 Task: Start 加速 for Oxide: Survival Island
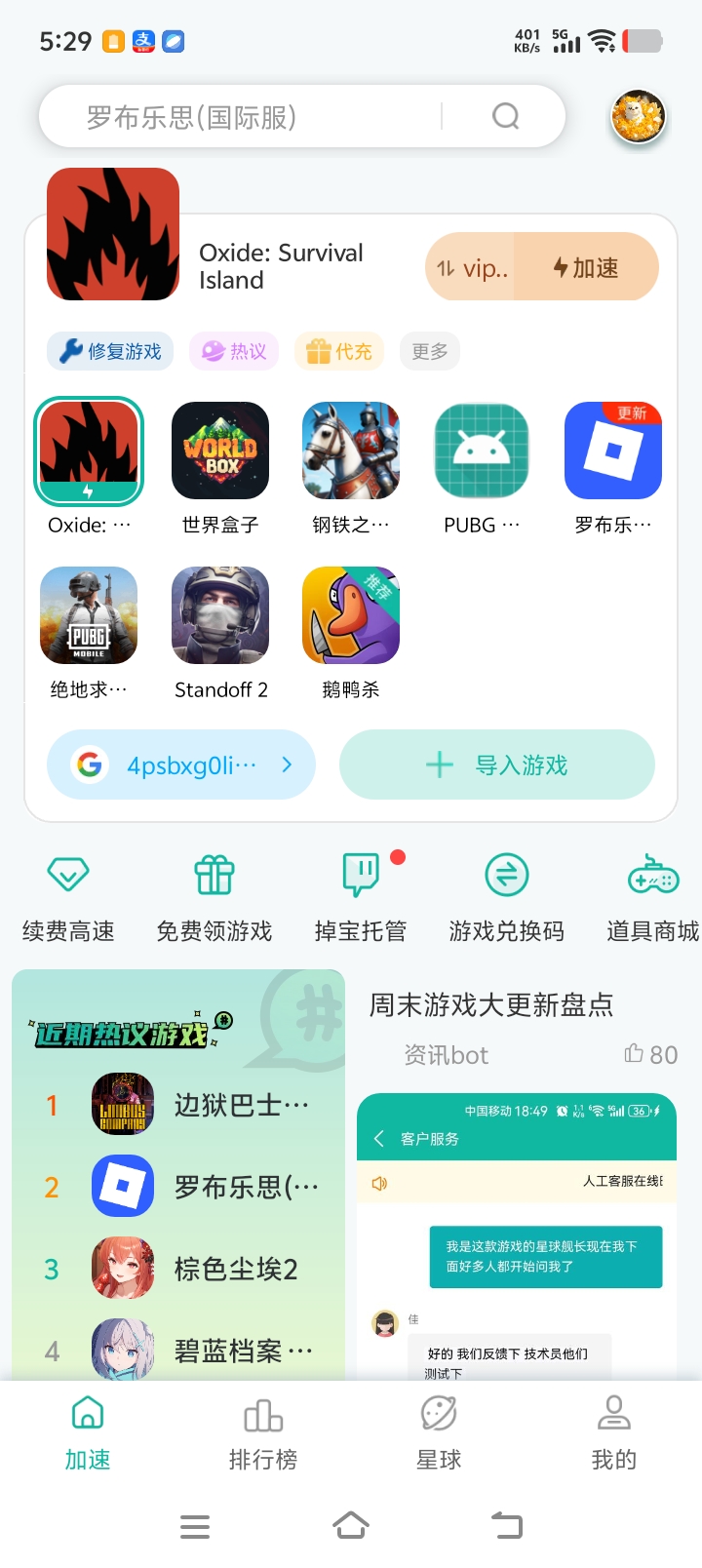pyautogui.click(x=586, y=267)
